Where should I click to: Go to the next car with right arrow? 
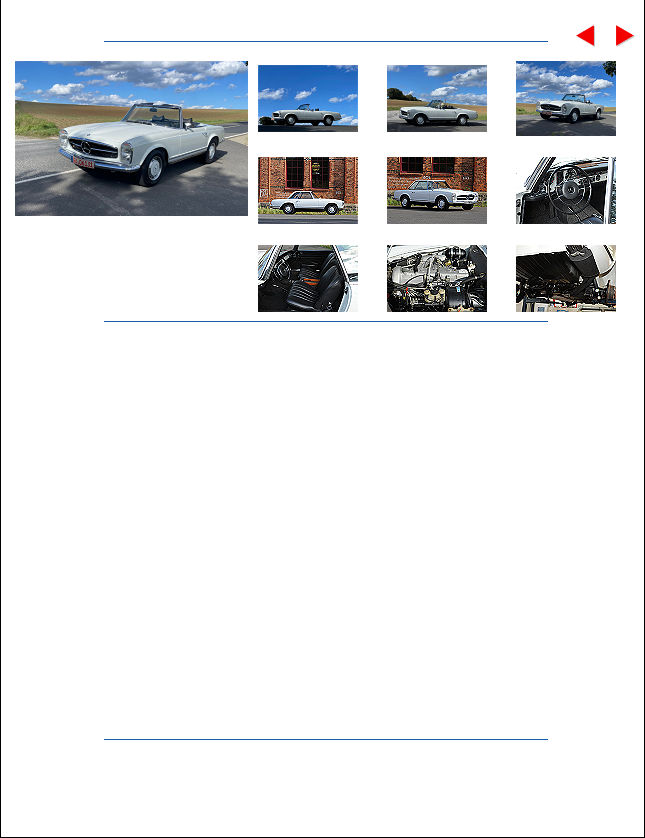(x=624, y=36)
